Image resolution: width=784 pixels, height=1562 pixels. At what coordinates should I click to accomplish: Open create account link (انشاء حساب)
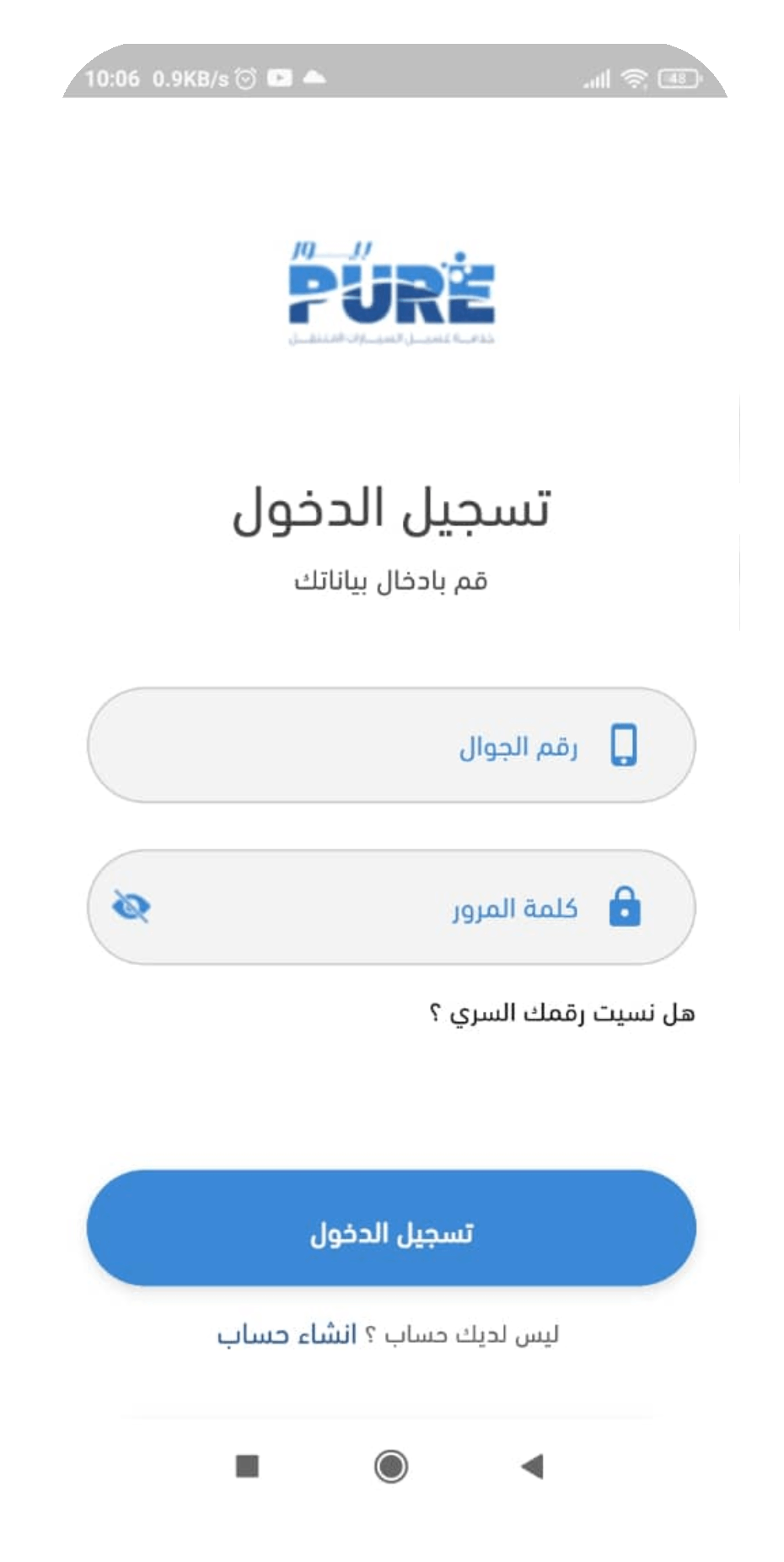click(287, 1335)
